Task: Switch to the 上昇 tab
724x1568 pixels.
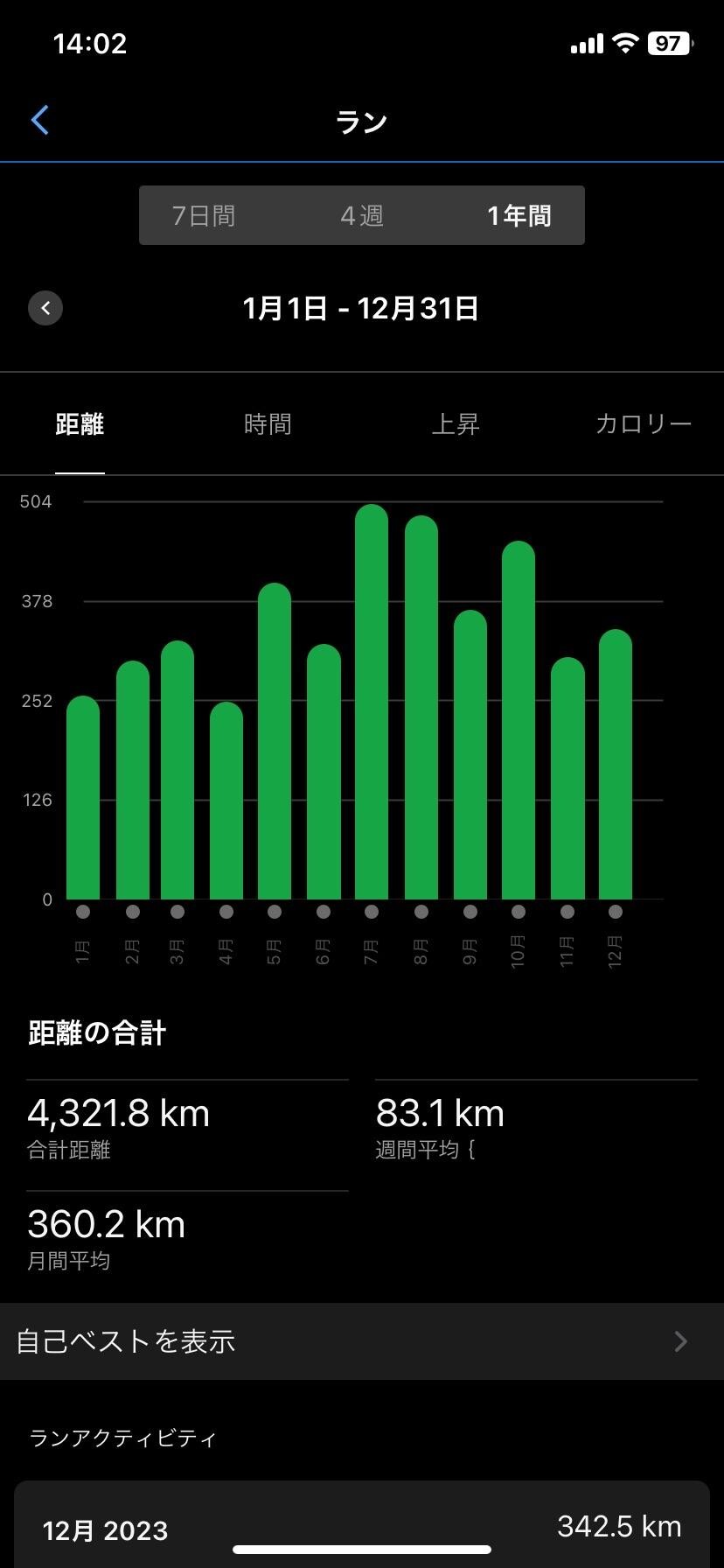Action: [x=456, y=424]
